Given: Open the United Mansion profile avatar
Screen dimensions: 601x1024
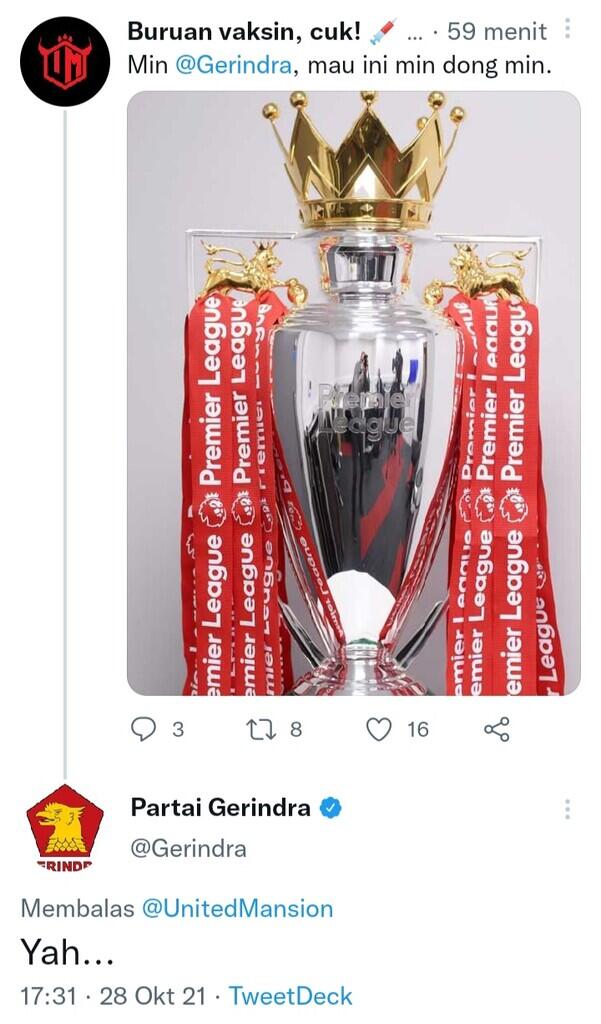Looking at the screenshot, I should (64, 61).
